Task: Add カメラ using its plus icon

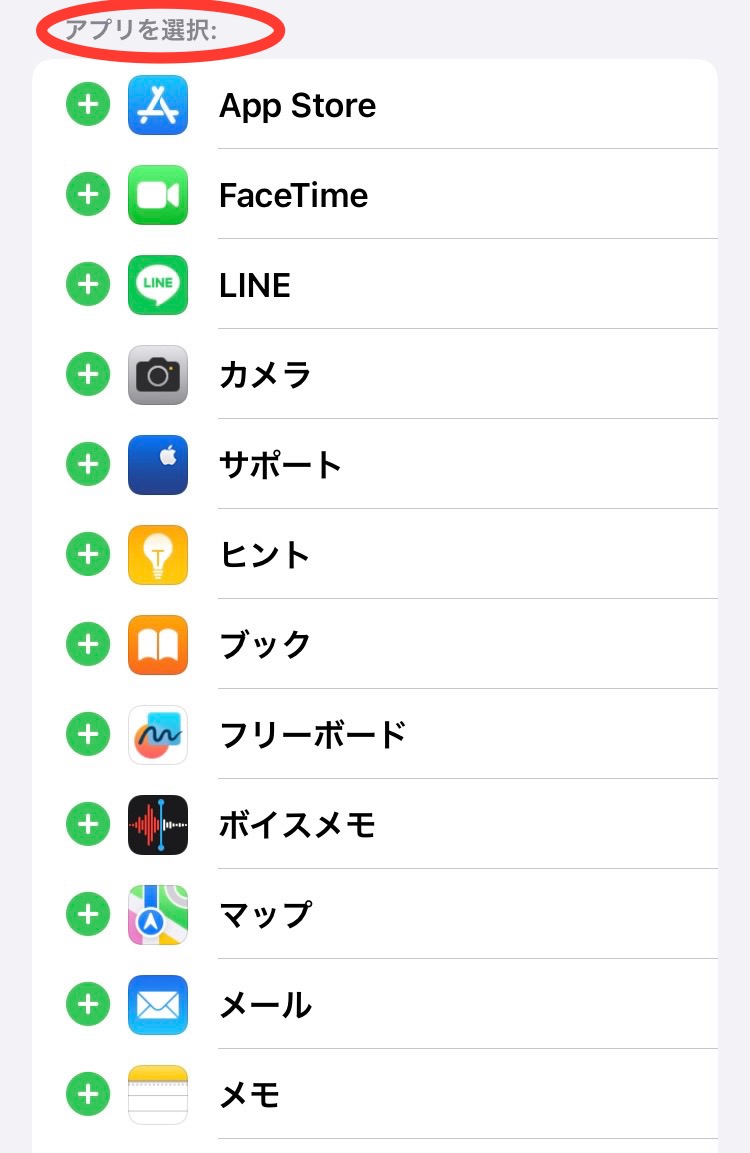Action: 88,375
